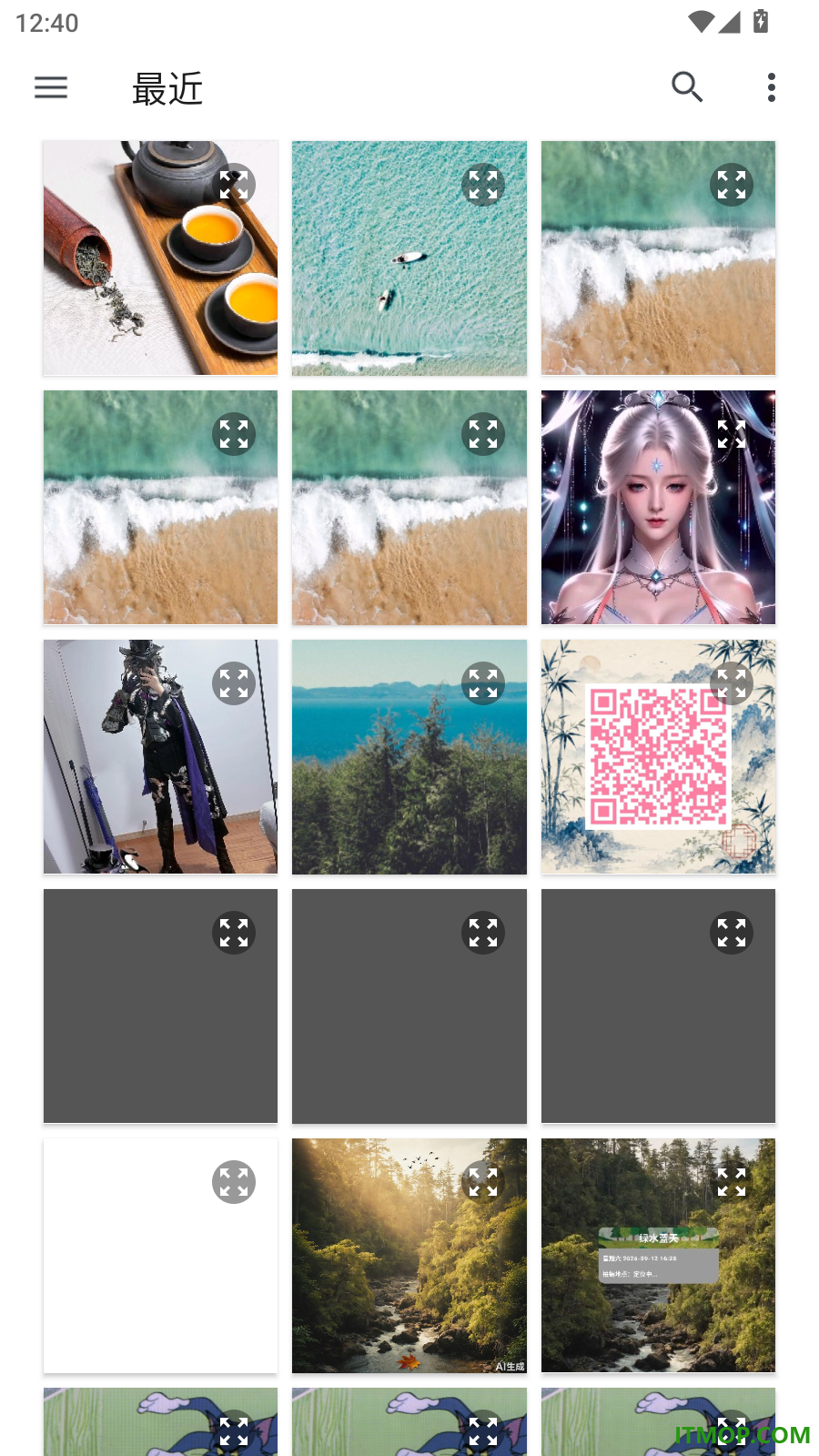Screen dimensions: 819x1456
Task: Expand the lake and pine trees photo fullscreen
Action: pyautogui.click(x=483, y=683)
